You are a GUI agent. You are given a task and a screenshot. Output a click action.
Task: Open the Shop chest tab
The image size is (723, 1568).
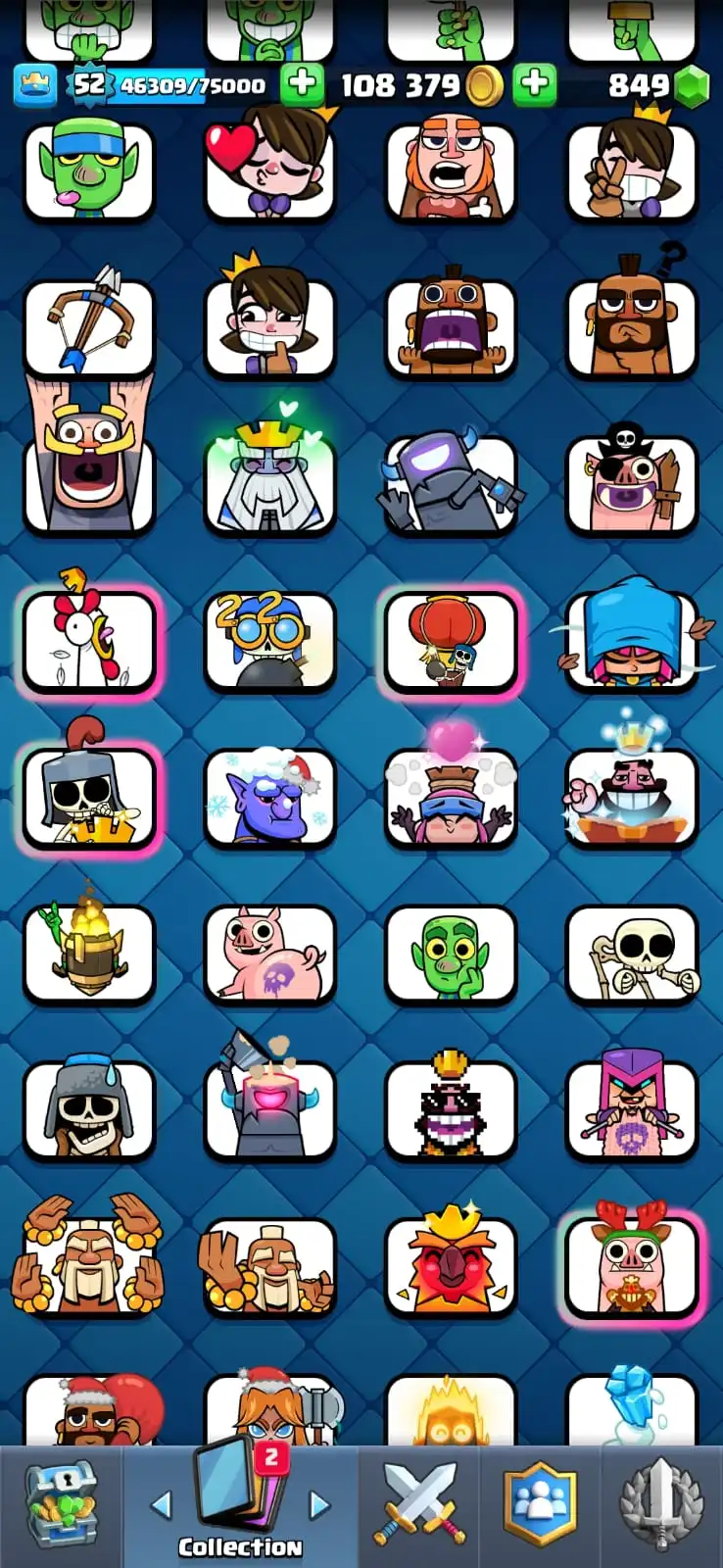[61, 1506]
